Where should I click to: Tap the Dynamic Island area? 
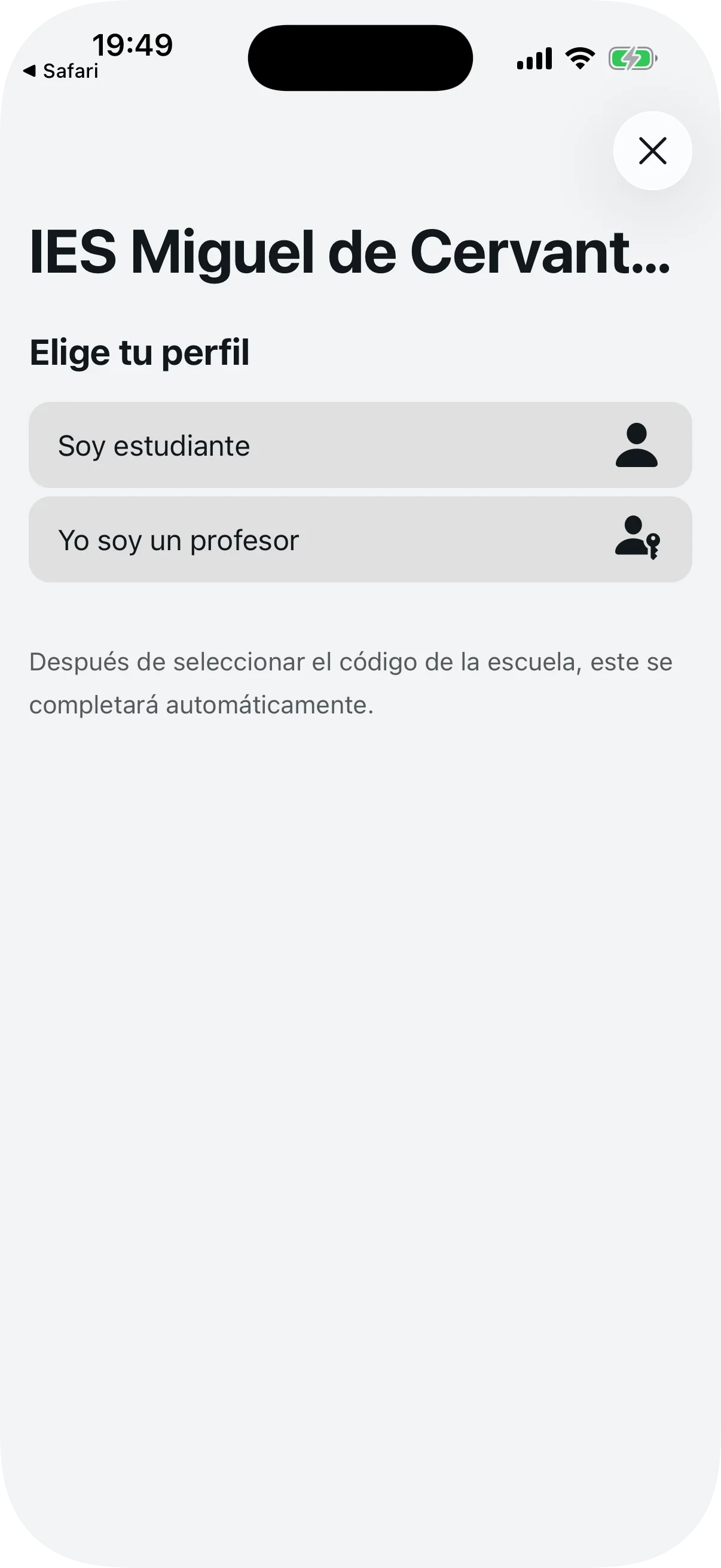click(x=360, y=57)
